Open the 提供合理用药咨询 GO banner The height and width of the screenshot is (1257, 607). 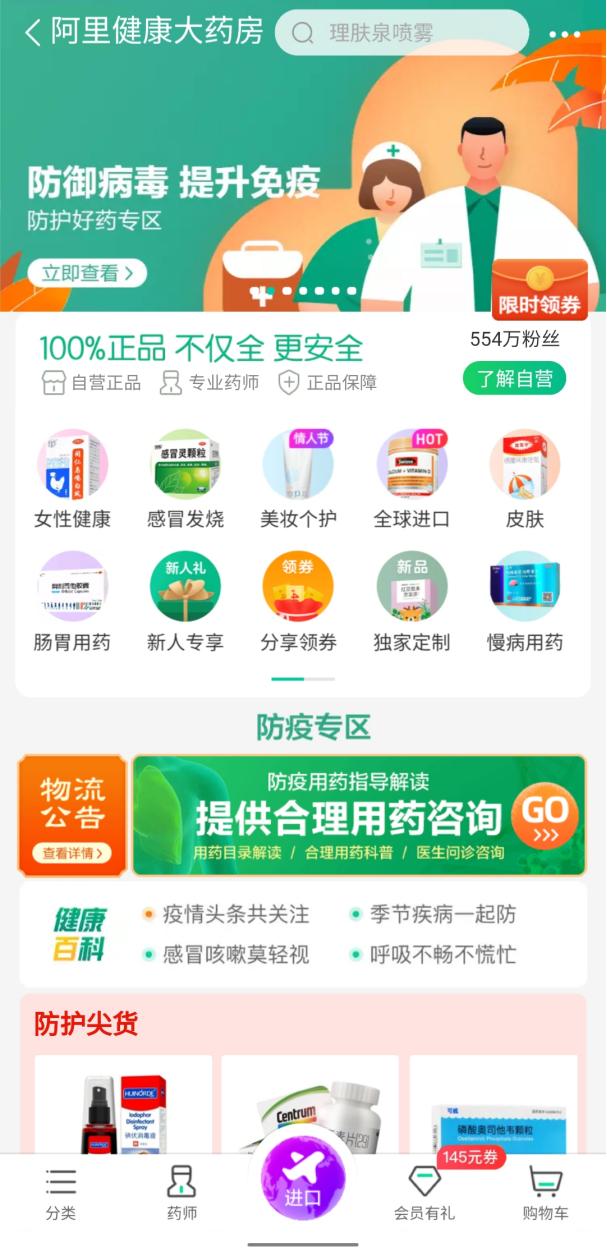pos(358,816)
